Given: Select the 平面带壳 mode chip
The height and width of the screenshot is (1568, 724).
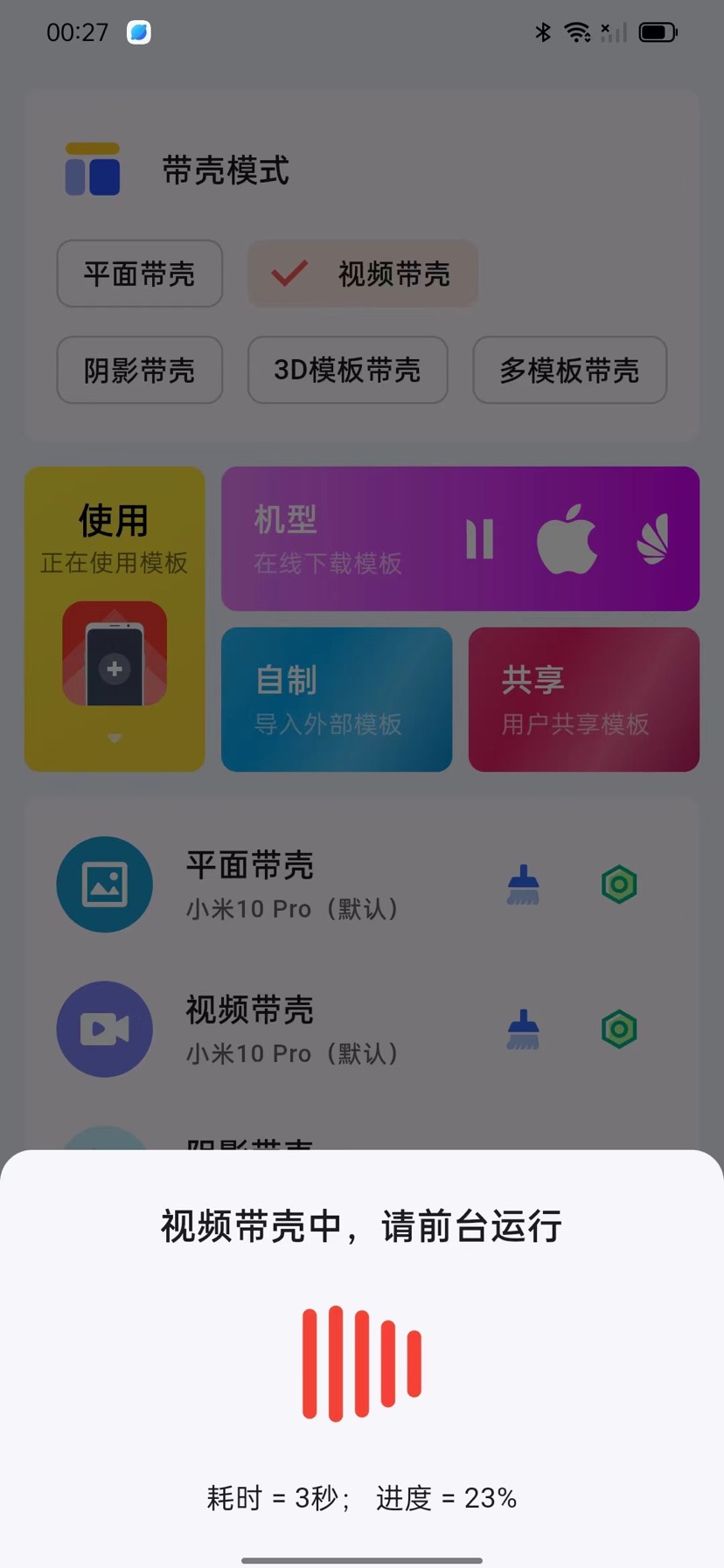Looking at the screenshot, I should click(x=140, y=274).
